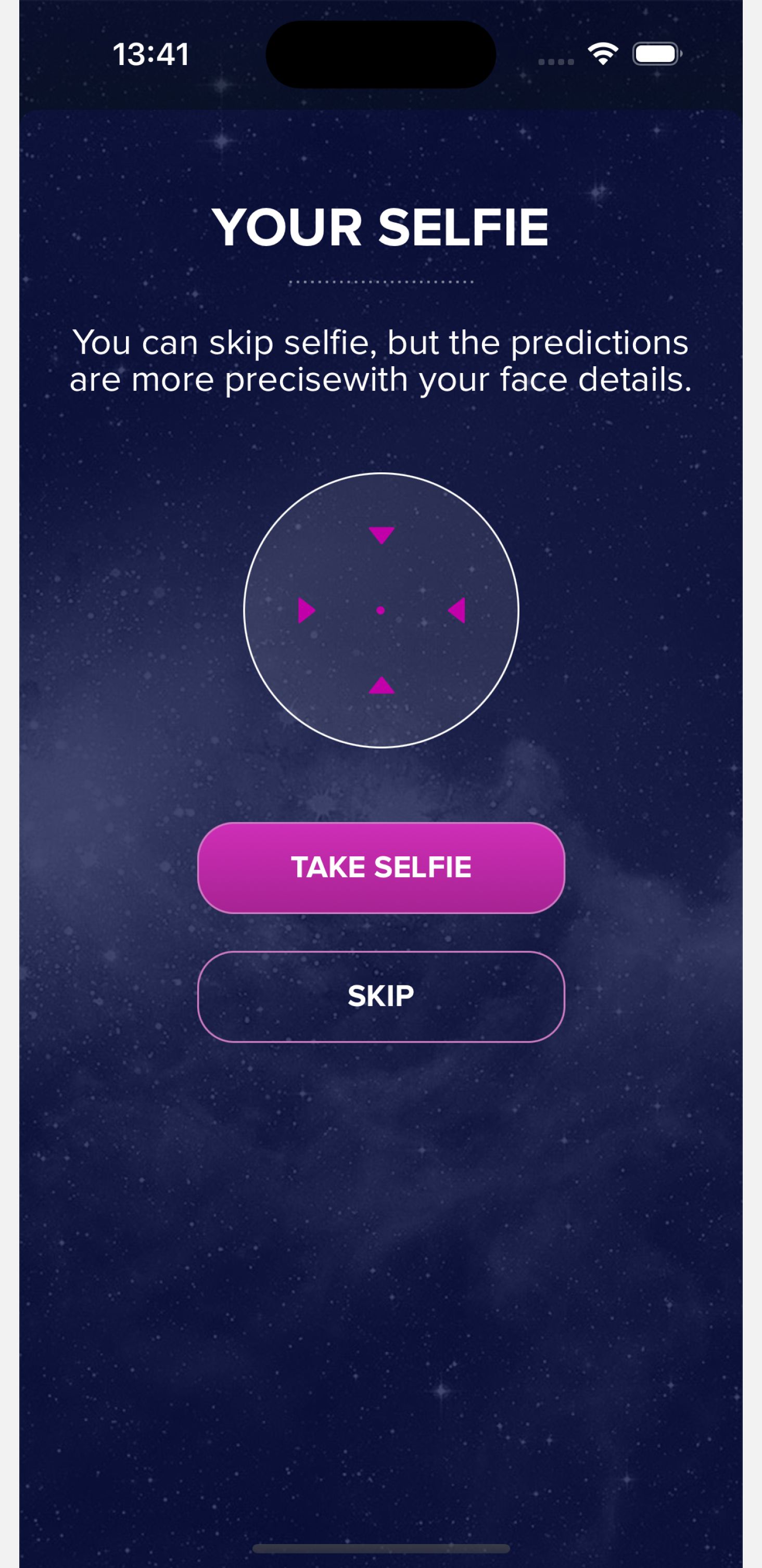This screenshot has width=762, height=1568.
Task: Tap the TAKE SELFIE button
Action: [380, 867]
